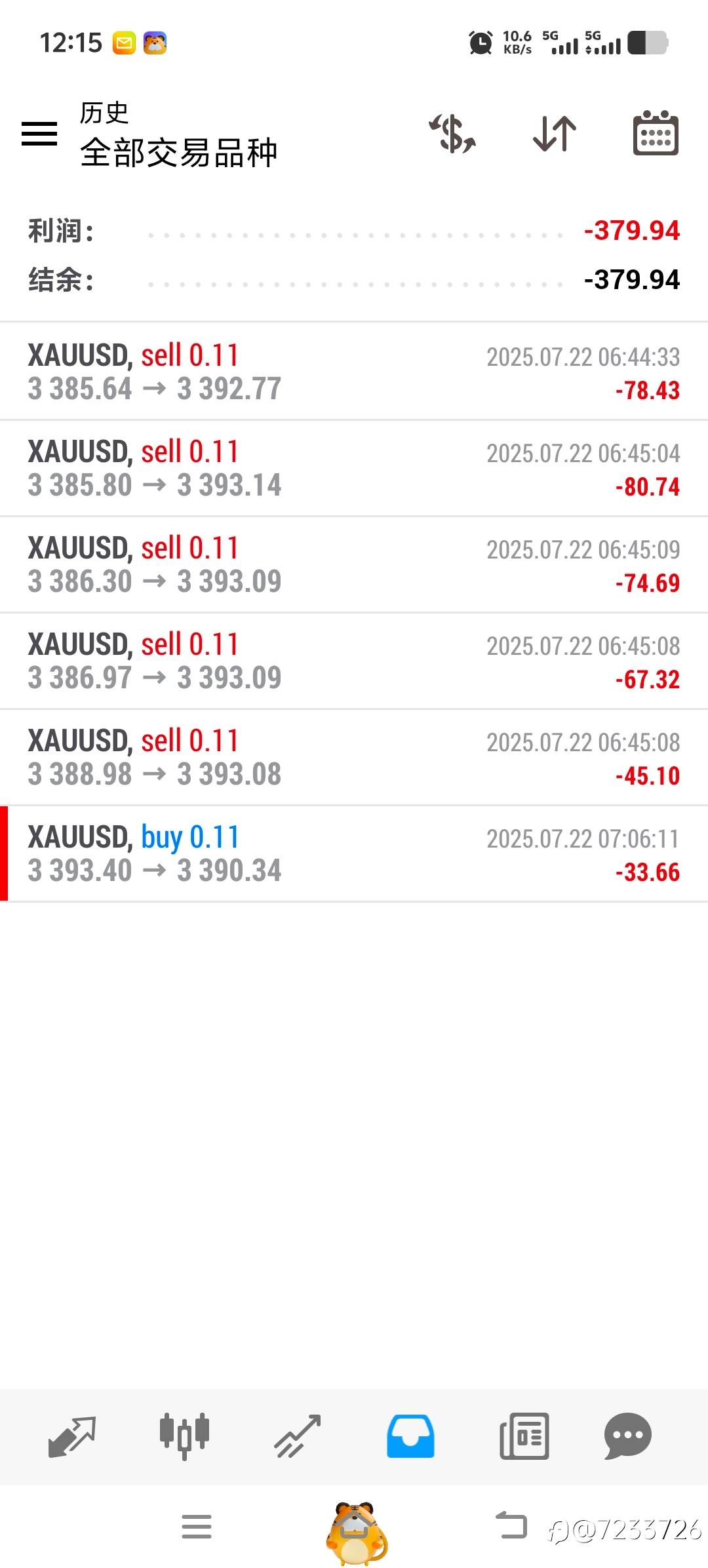The height and width of the screenshot is (1568, 708).
Task: Open the sell trade with loss -45.10
Action: (354, 757)
